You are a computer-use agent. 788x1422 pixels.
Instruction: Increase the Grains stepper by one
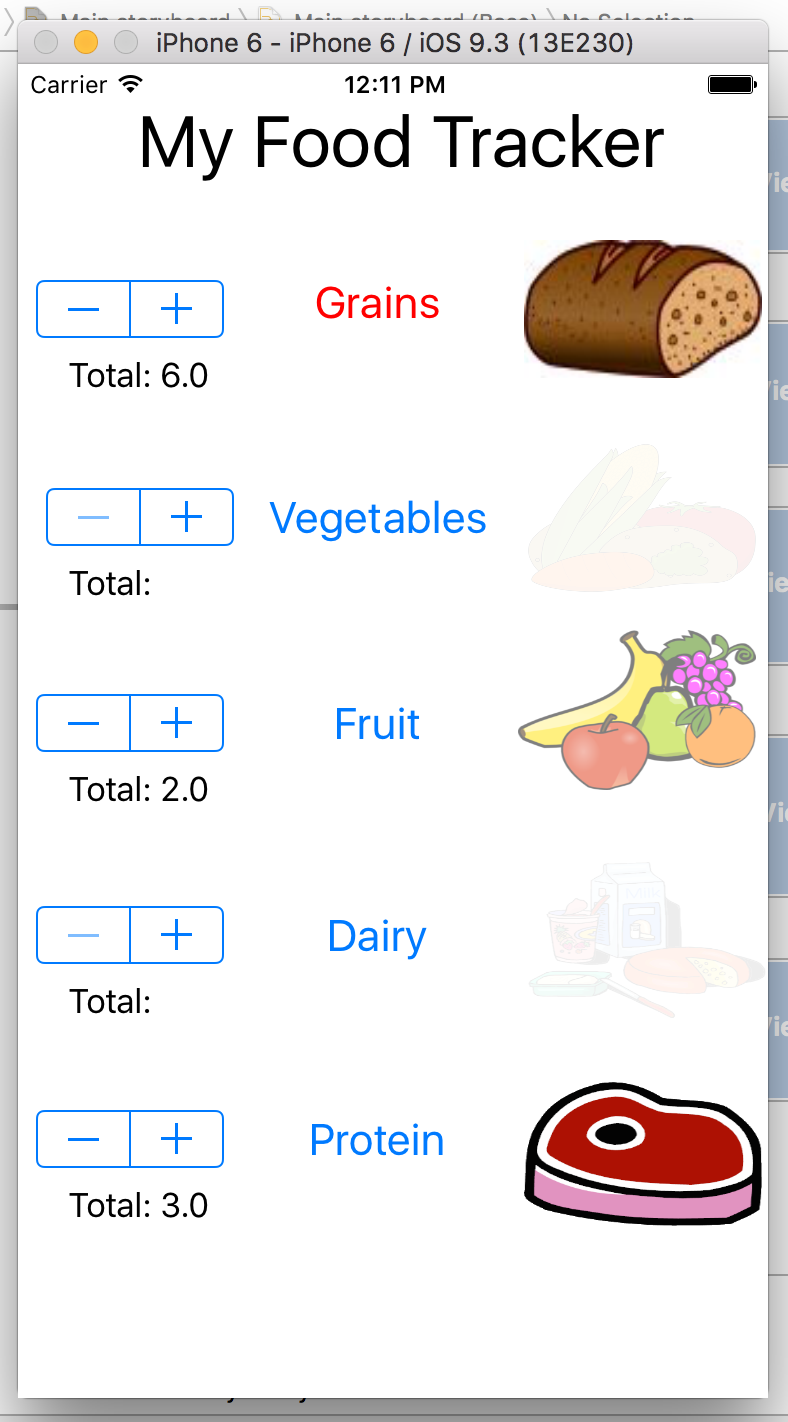pos(177,309)
